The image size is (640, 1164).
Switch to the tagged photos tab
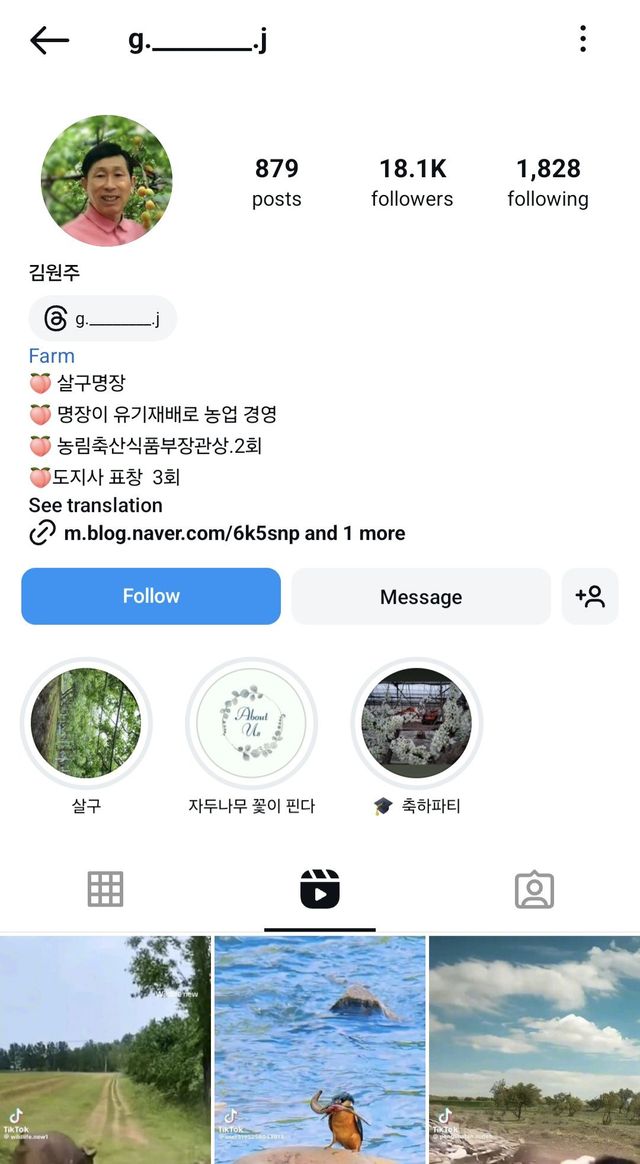coord(534,888)
